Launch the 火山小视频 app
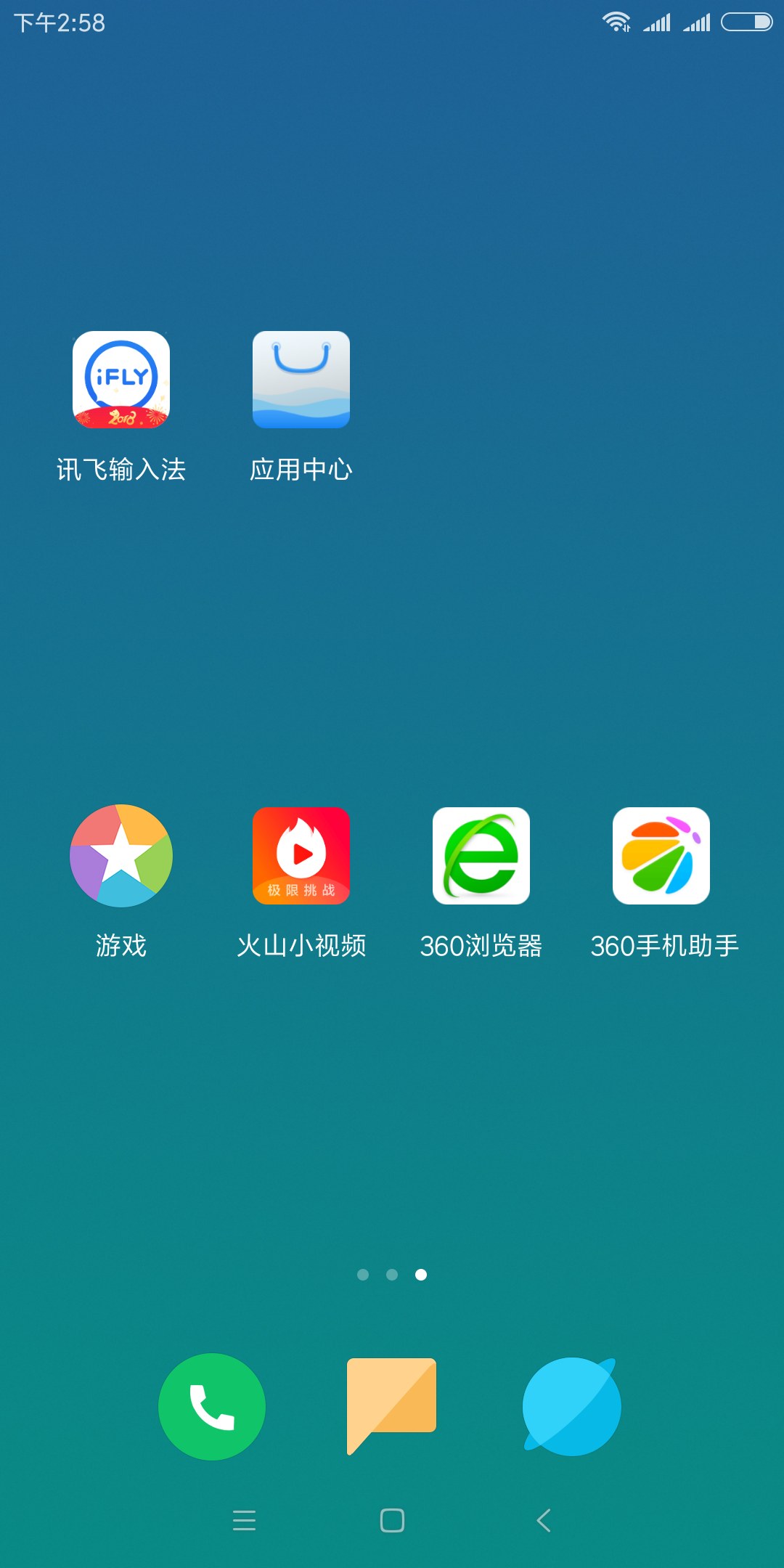This screenshot has width=784, height=1568. pyautogui.click(x=301, y=856)
